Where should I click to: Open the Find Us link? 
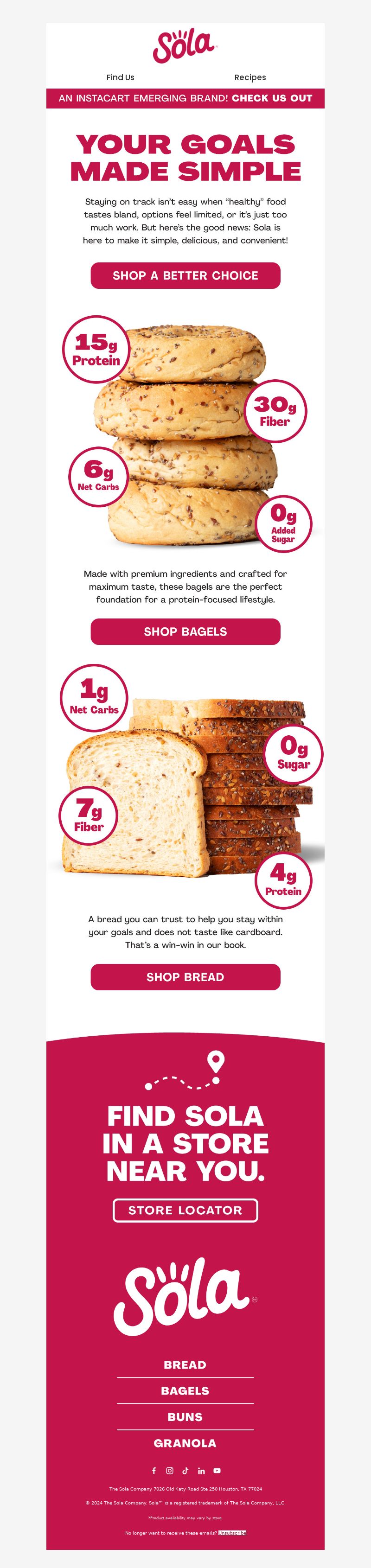coord(120,77)
